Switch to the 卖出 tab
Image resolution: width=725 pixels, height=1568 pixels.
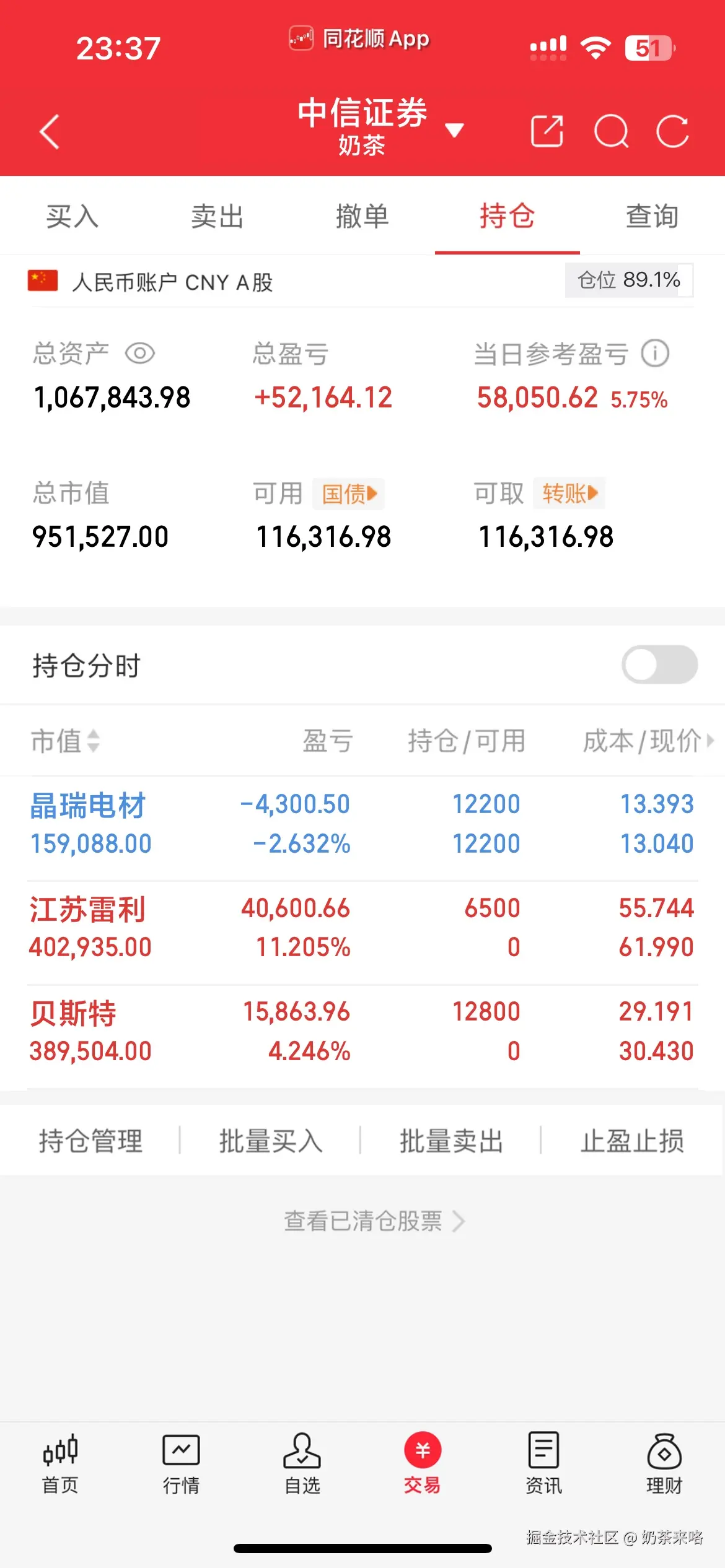click(x=217, y=217)
